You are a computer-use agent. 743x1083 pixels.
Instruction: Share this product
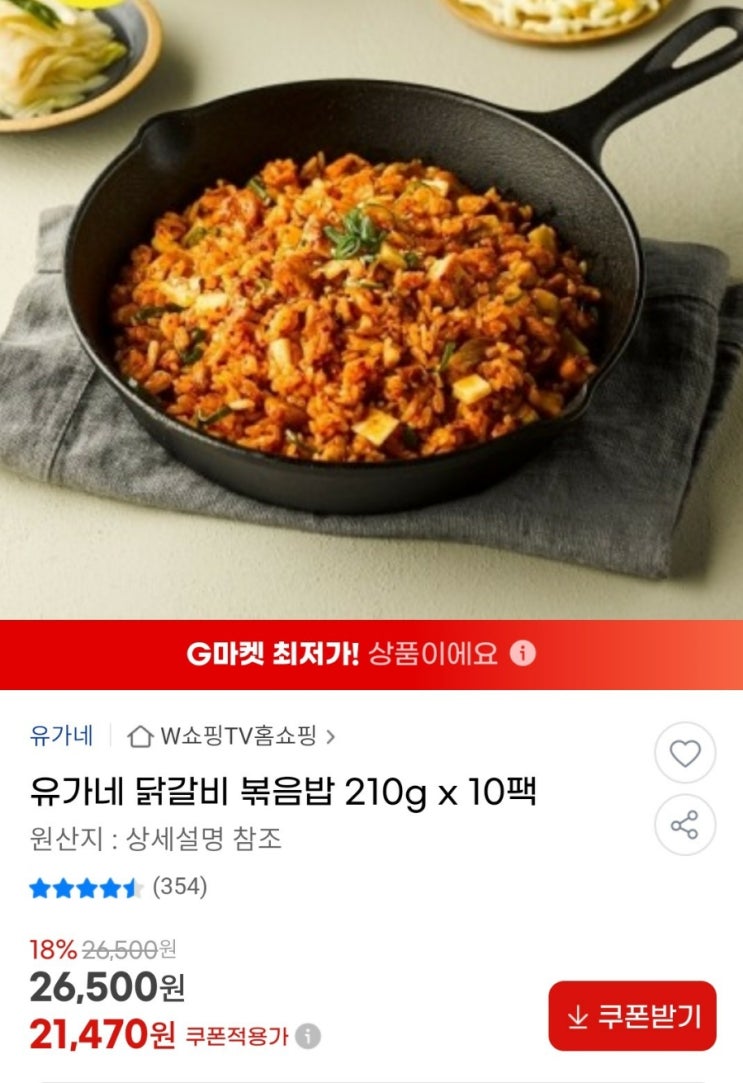[685, 825]
